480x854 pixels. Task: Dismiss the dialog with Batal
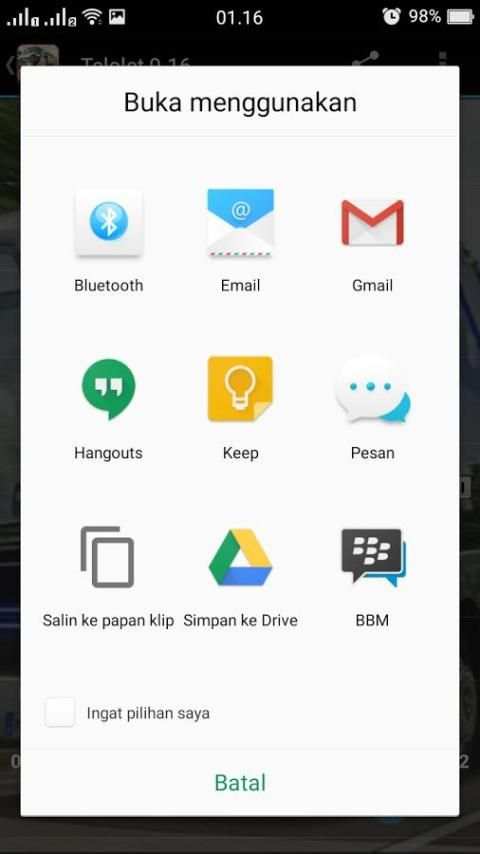click(x=240, y=783)
